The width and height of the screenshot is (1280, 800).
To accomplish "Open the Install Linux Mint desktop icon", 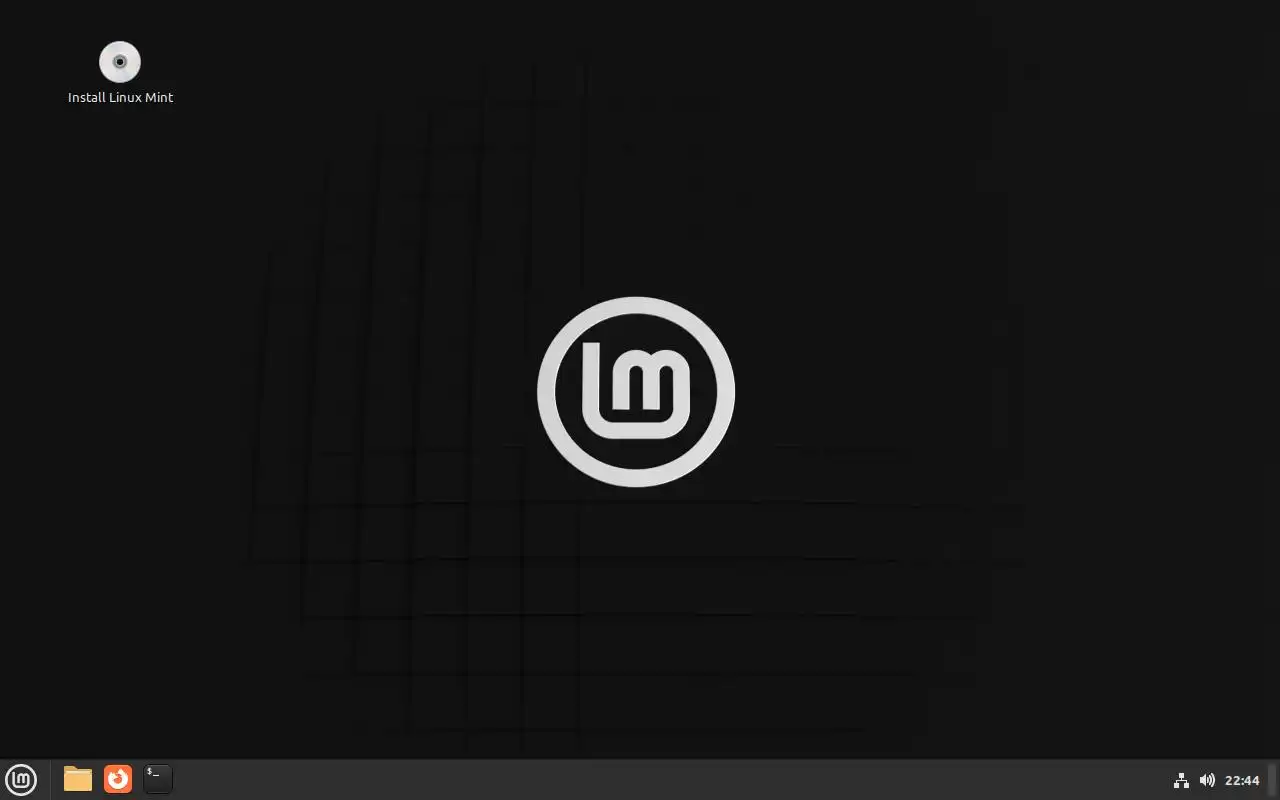I will click(120, 63).
